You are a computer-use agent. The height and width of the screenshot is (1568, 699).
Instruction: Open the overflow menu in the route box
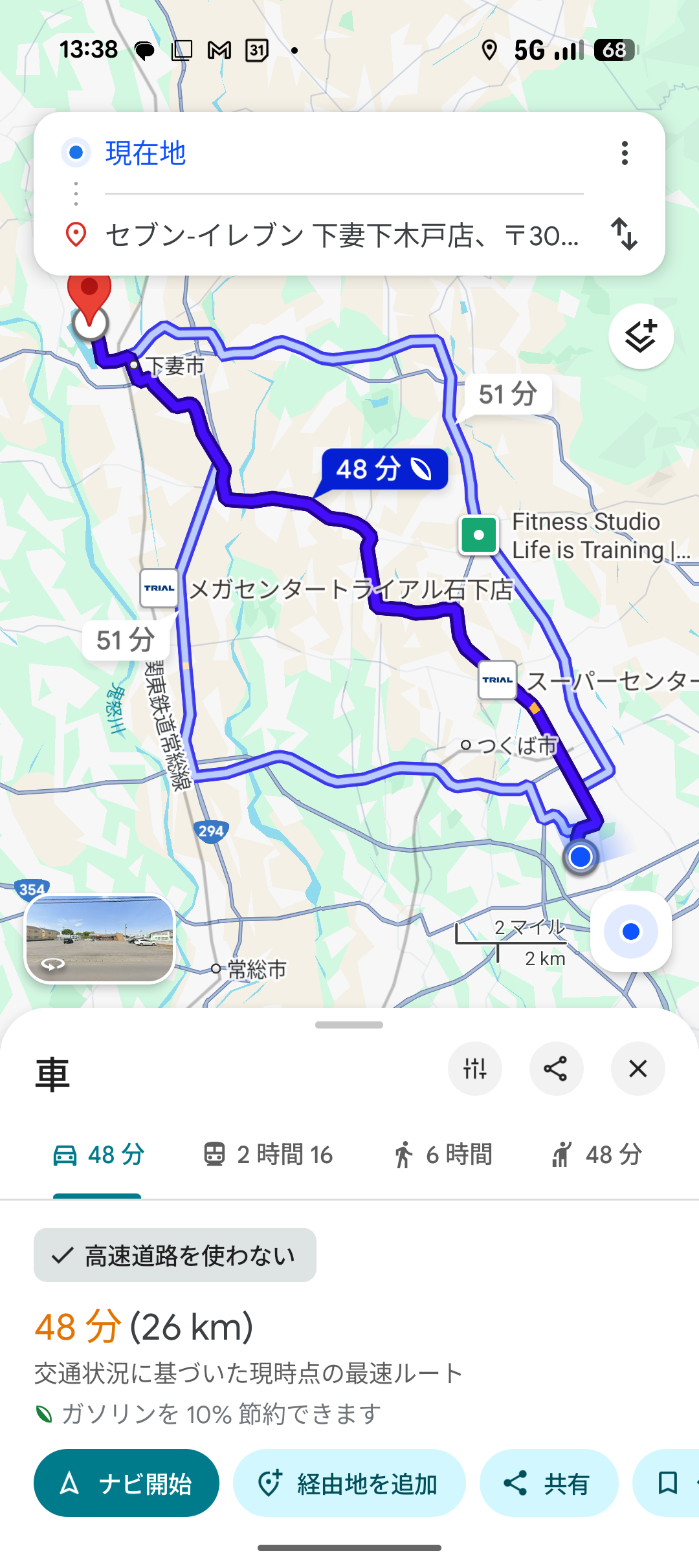coord(625,153)
